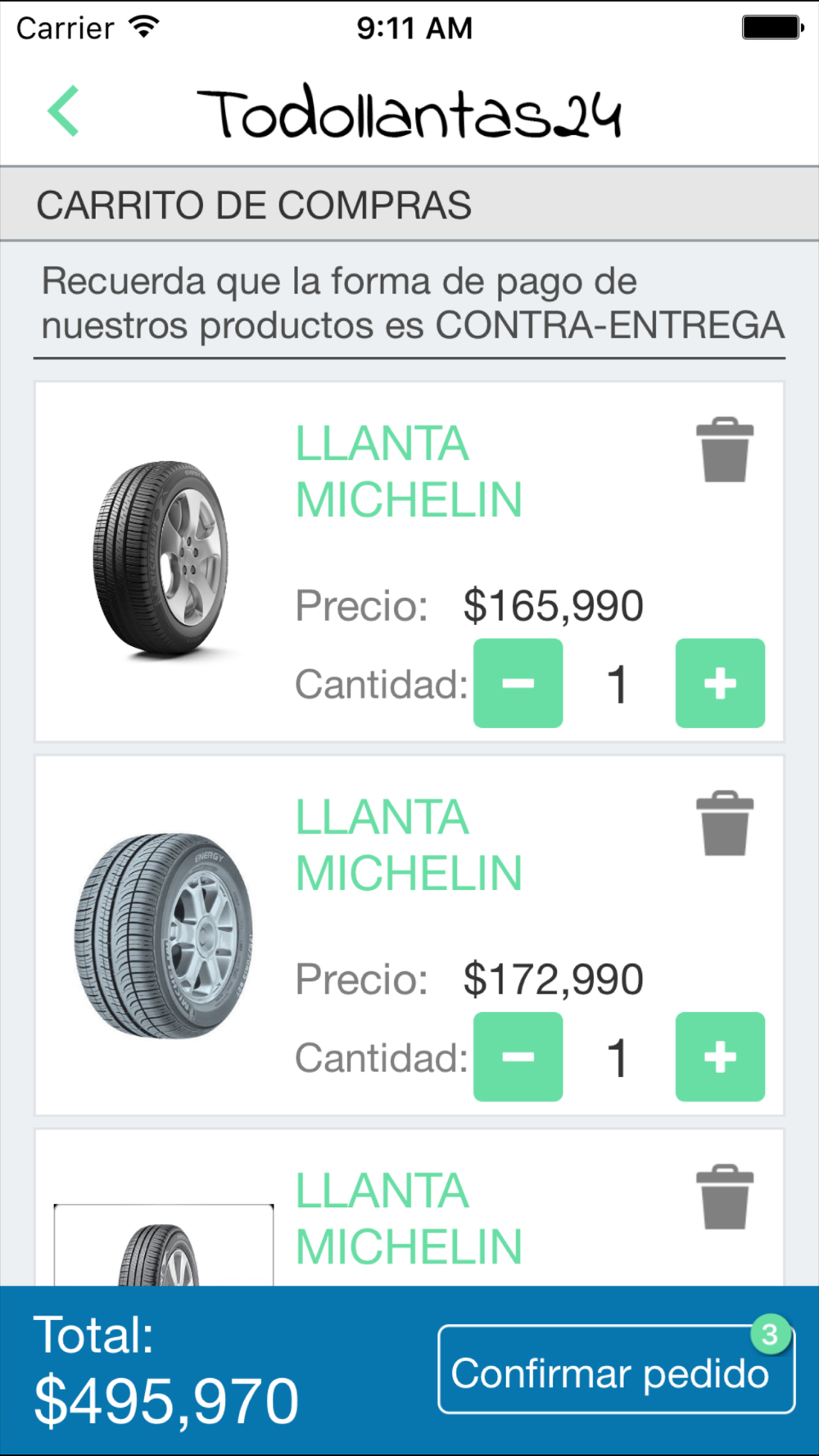Image resolution: width=819 pixels, height=1456 pixels.
Task: Decrease quantity of the $165,990 tire
Action: (x=518, y=683)
